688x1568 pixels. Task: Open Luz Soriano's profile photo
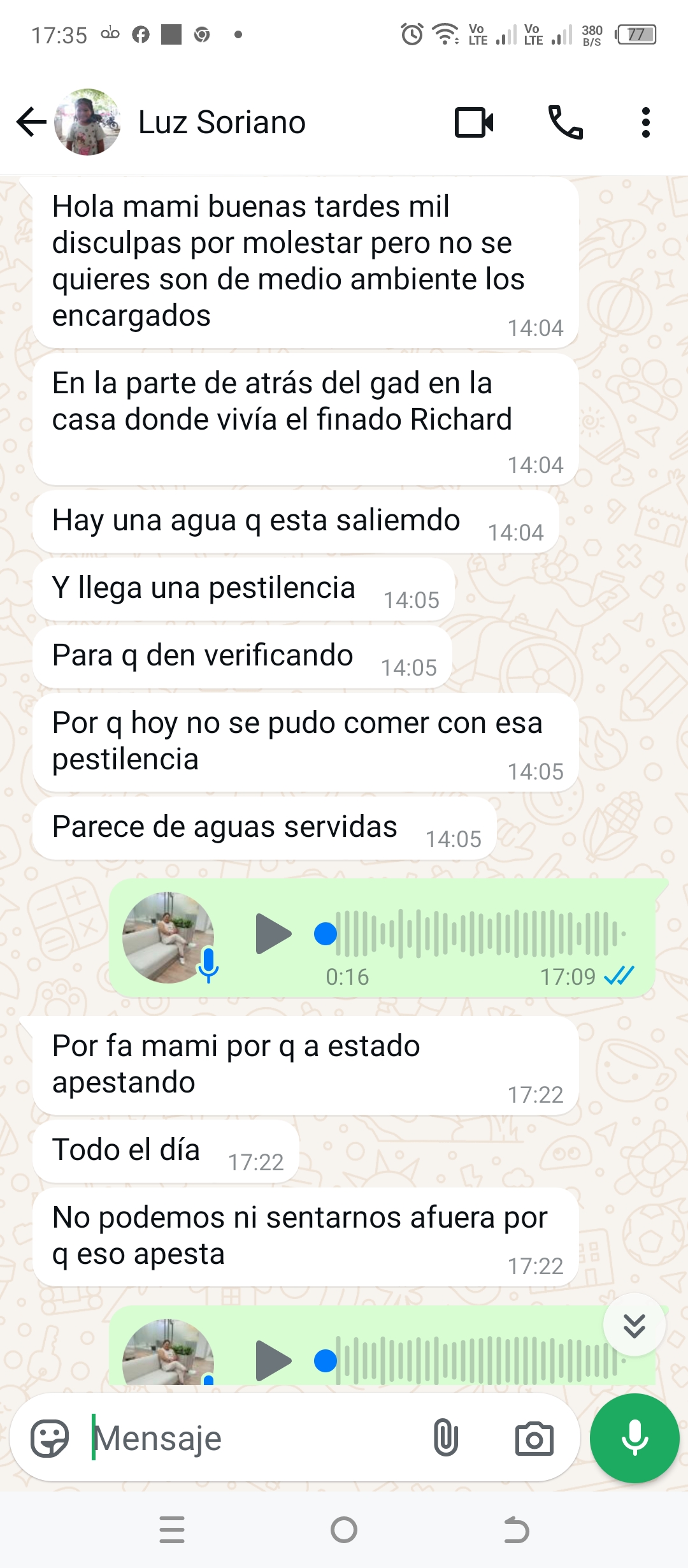pyautogui.click(x=87, y=122)
